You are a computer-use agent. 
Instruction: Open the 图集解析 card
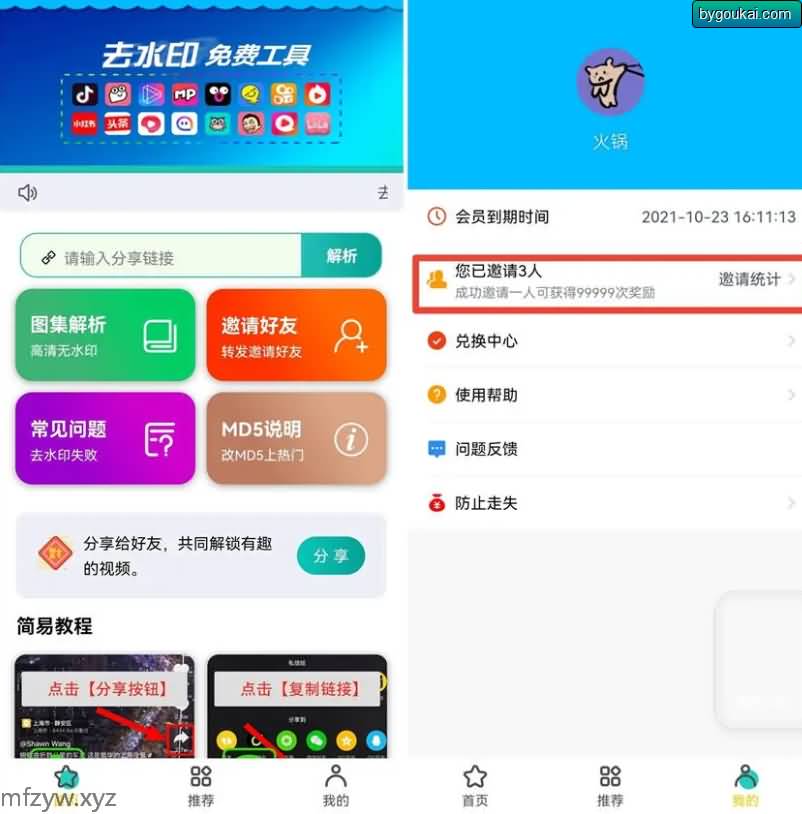[x=105, y=335]
